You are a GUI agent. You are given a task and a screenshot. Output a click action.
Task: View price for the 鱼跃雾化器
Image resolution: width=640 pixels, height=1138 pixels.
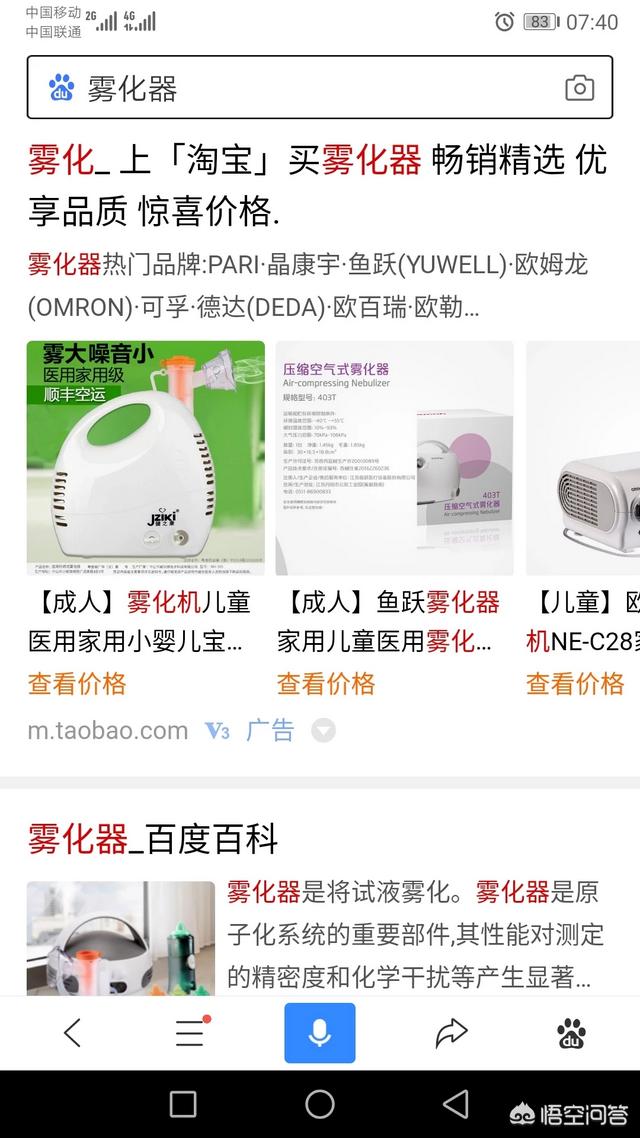coord(326,684)
